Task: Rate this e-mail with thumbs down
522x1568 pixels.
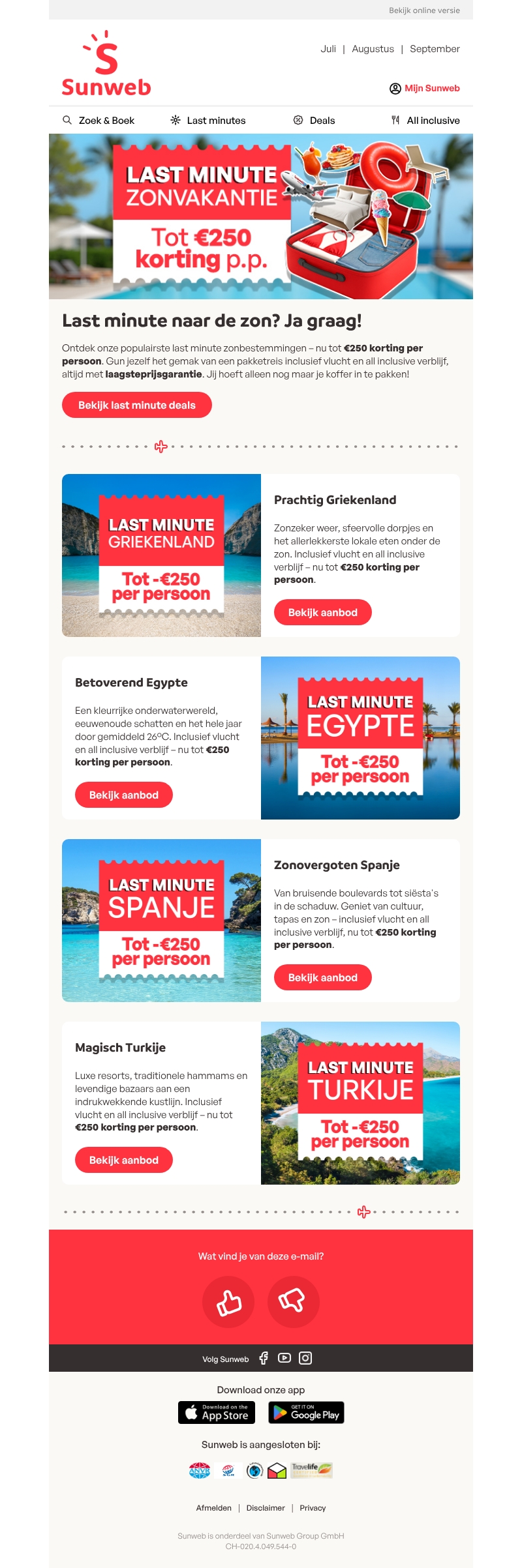Action: tap(293, 1302)
